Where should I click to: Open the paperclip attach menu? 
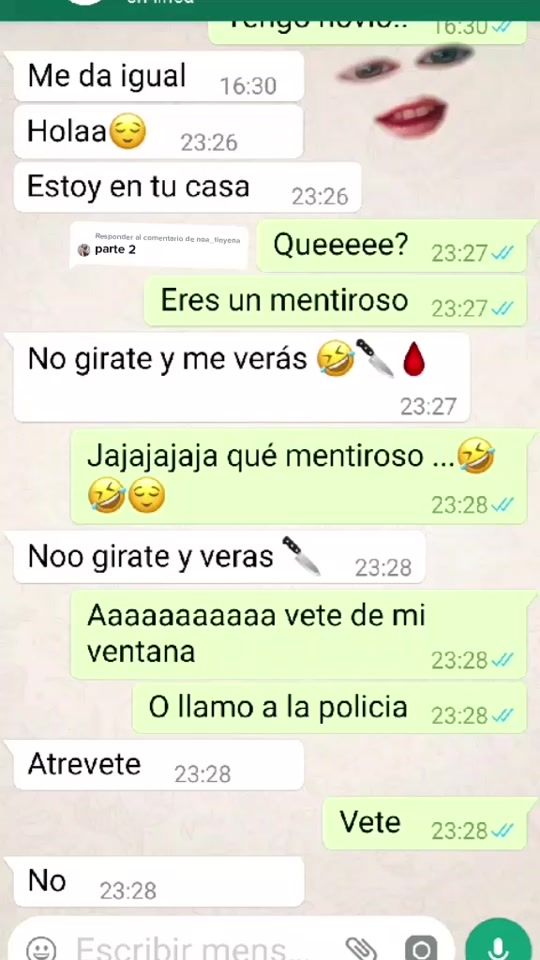tap(361, 948)
